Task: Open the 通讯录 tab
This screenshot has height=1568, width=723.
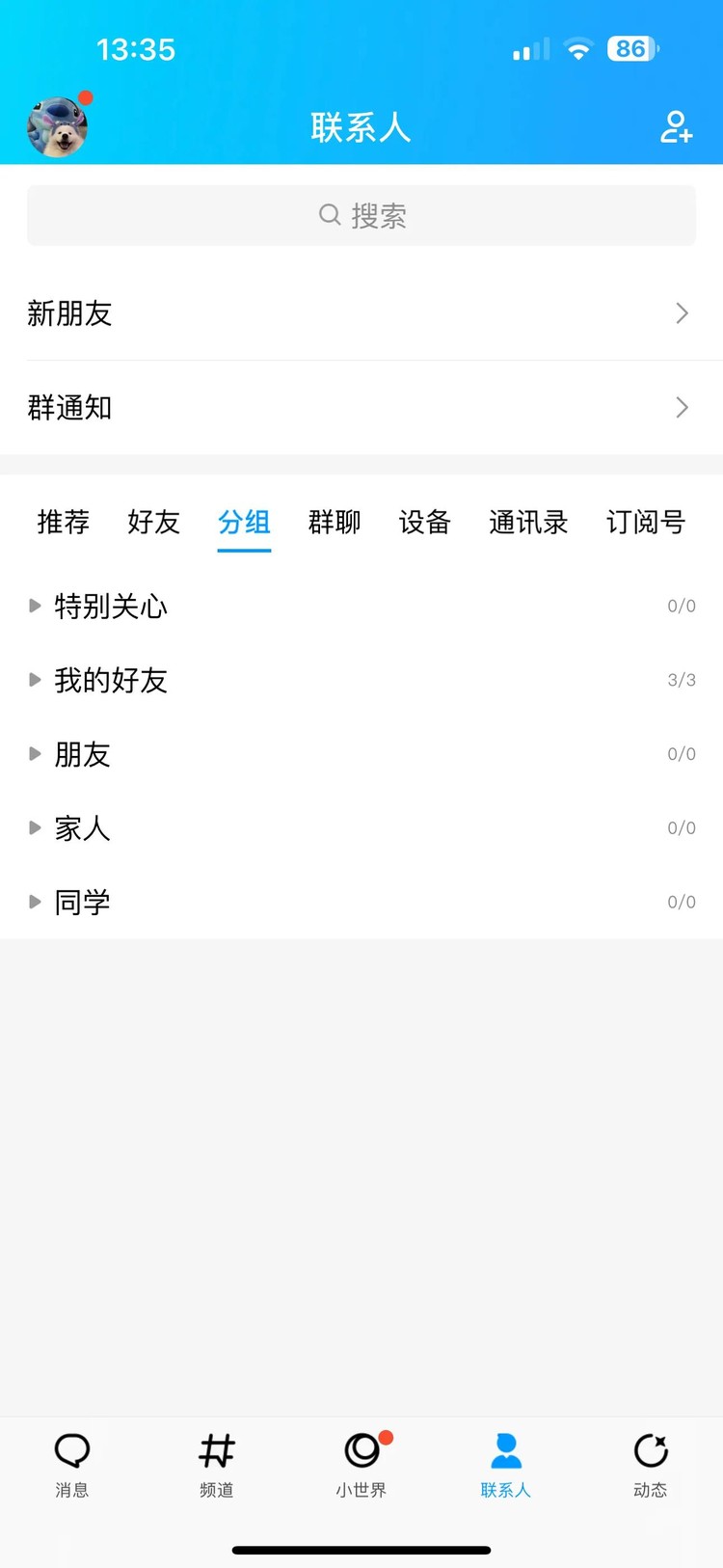Action: click(527, 522)
